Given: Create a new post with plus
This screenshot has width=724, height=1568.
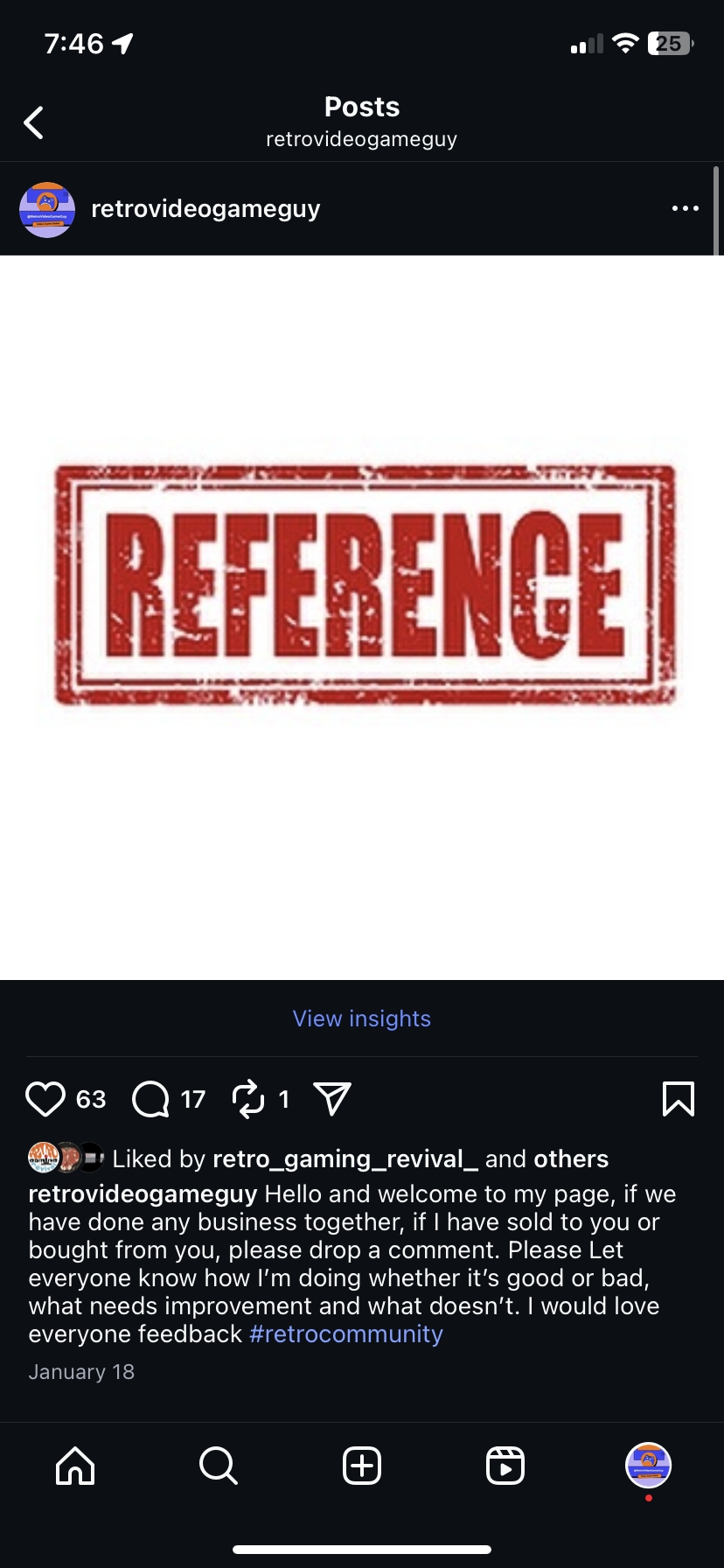Looking at the screenshot, I should pyautogui.click(x=362, y=1465).
